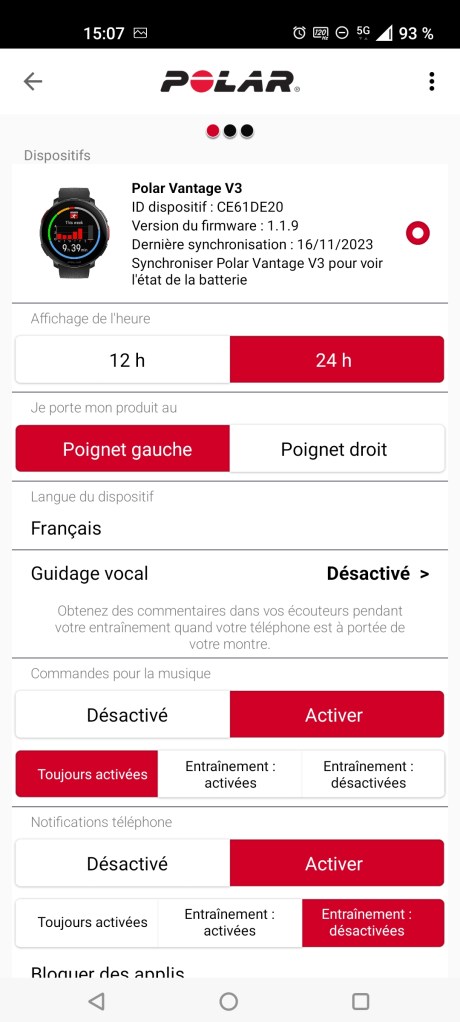Set phone notifications to Activer
The width and height of the screenshot is (460, 1022).
337,863
